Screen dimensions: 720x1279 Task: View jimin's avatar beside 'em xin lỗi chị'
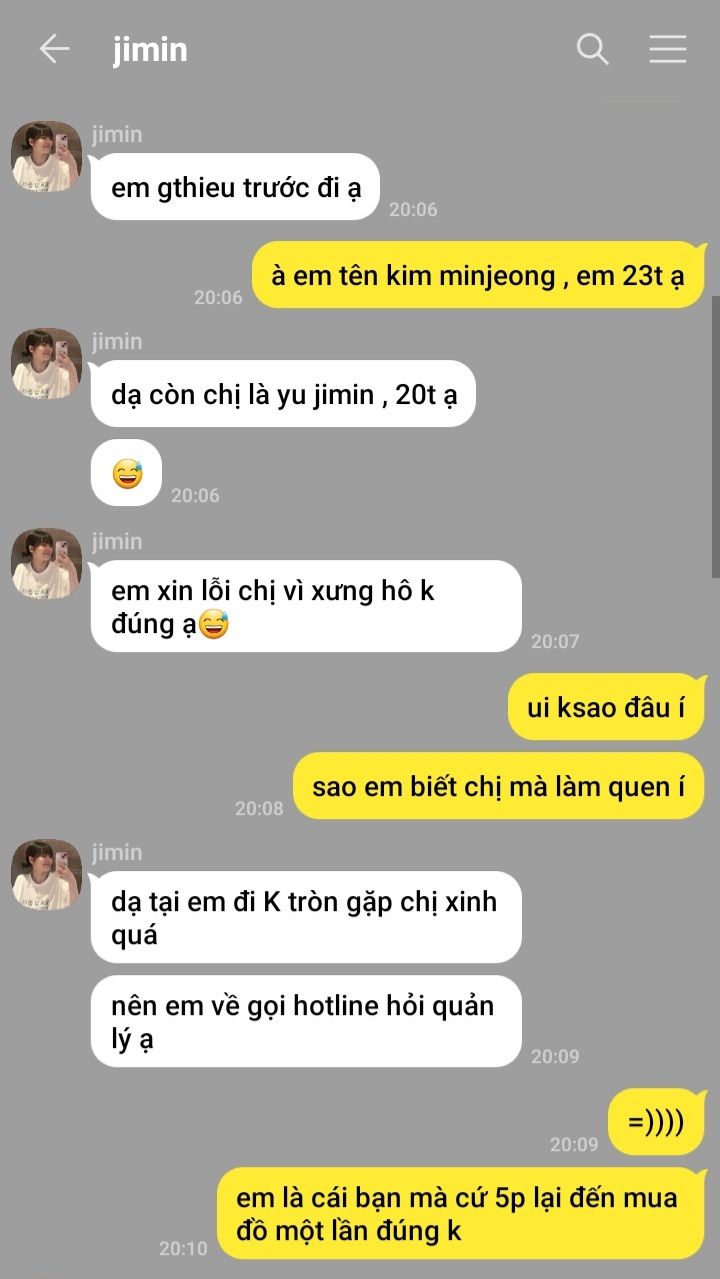pyautogui.click(x=46, y=564)
